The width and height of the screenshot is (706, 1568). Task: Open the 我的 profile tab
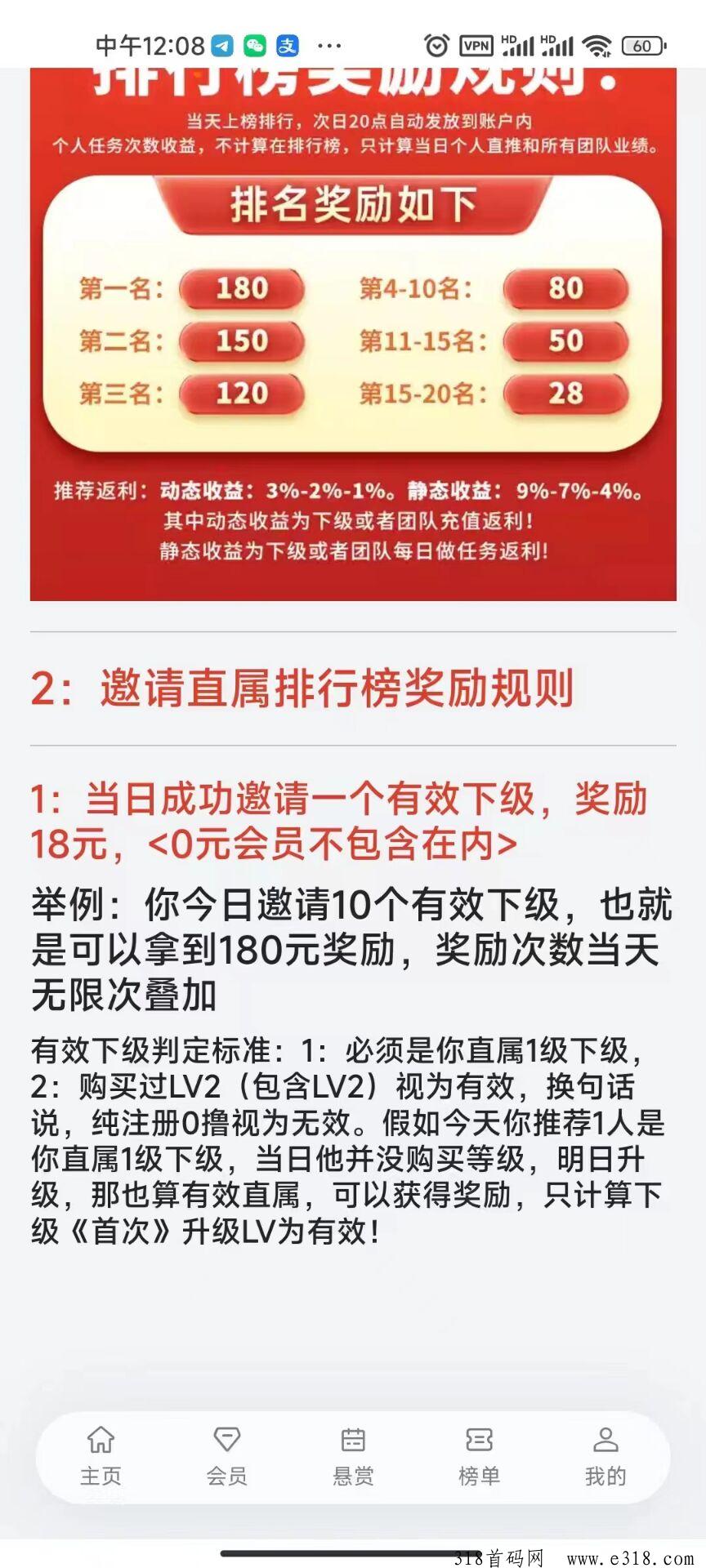tap(605, 1456)
